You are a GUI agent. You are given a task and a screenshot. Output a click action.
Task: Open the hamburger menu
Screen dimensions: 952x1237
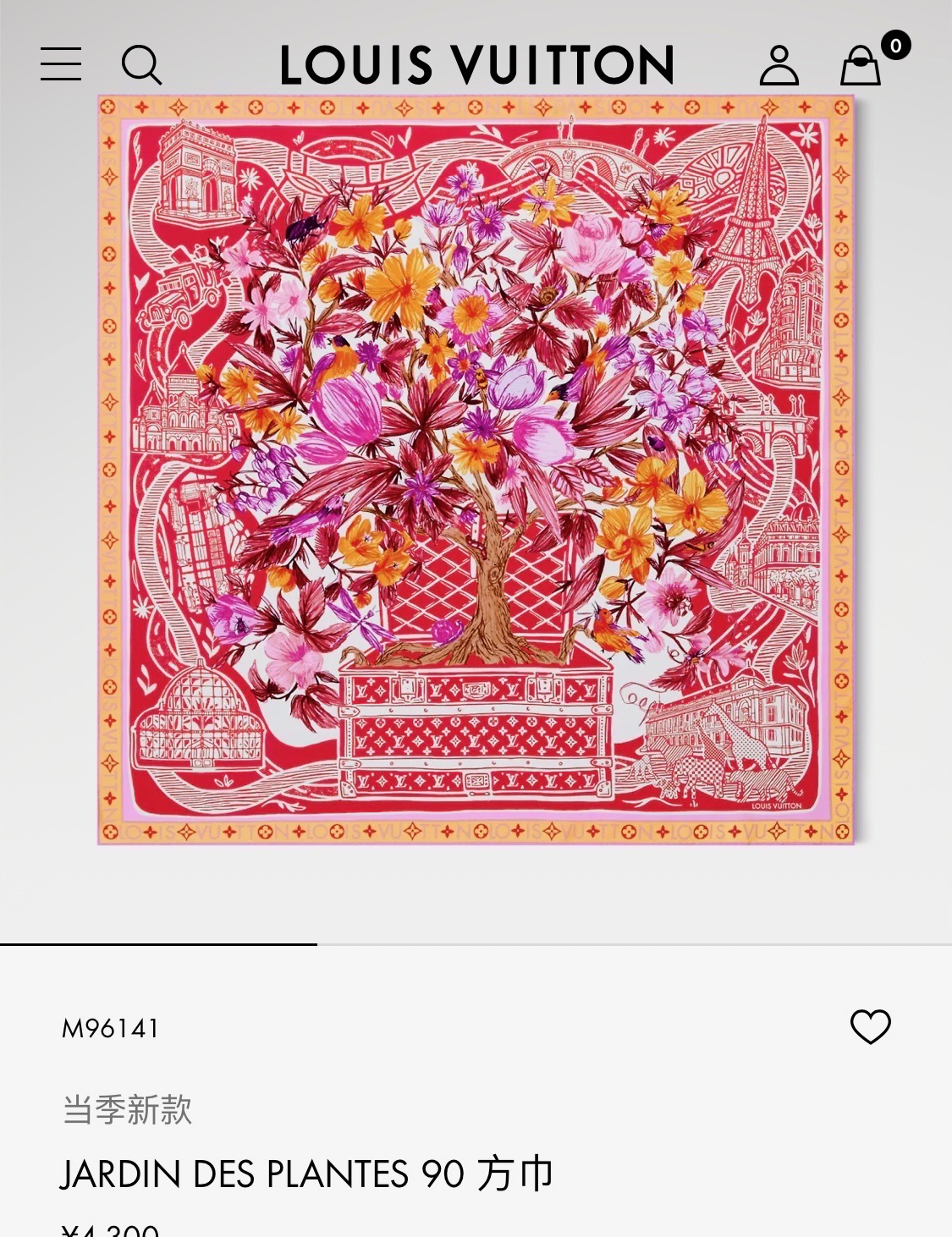click(61, 64)
